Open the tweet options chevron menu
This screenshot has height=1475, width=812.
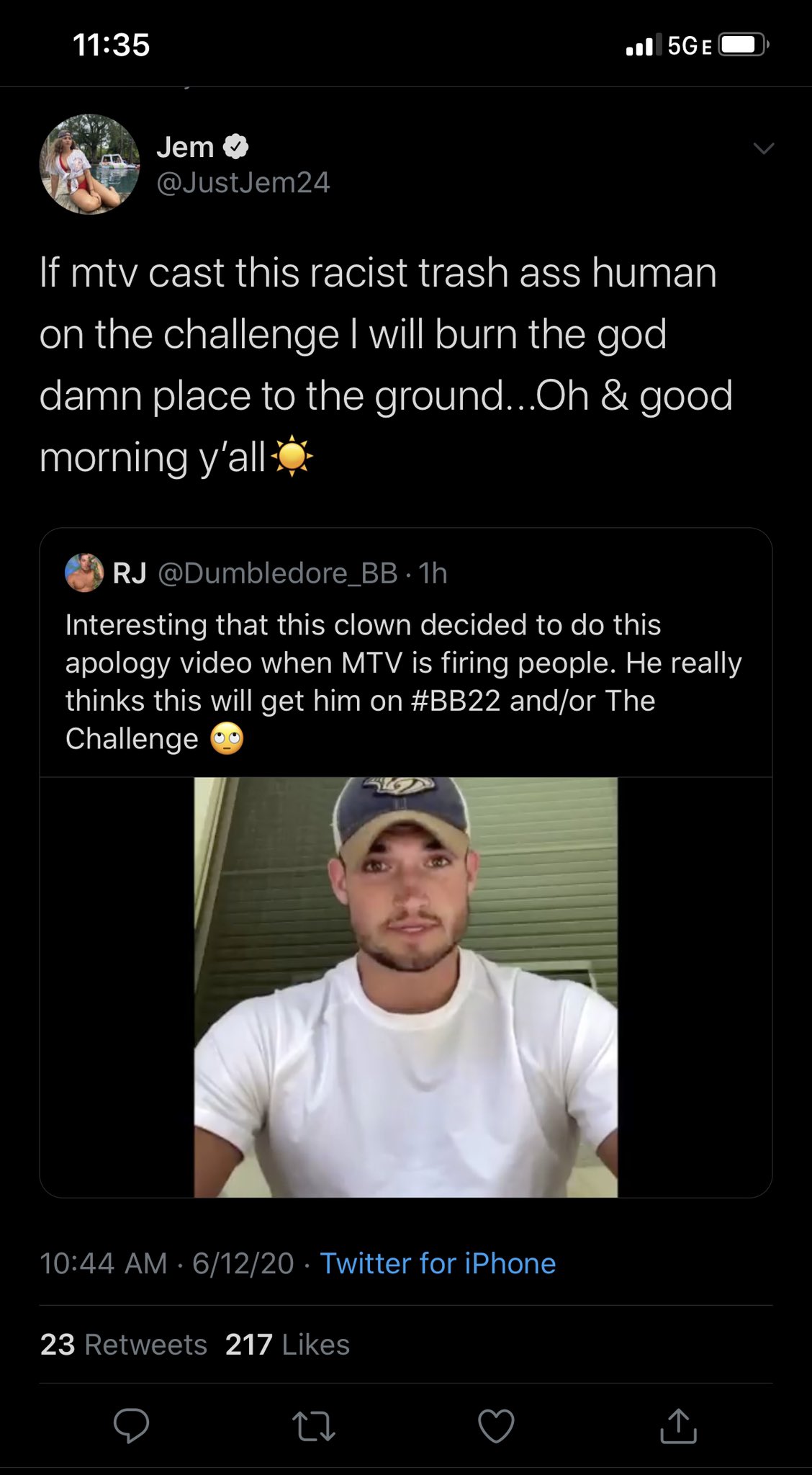[763, 148]
